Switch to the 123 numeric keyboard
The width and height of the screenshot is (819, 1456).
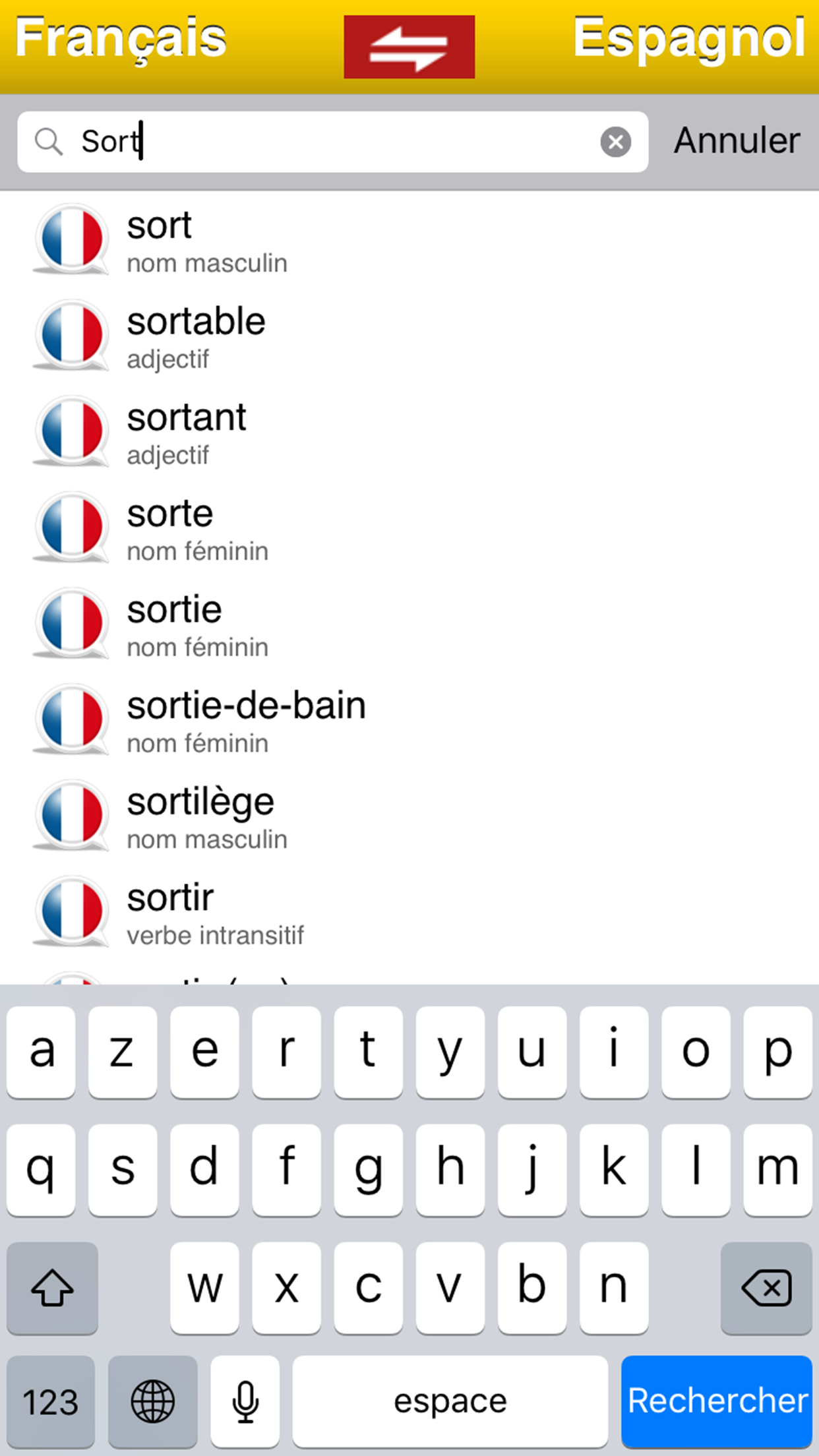(51, 1401)
